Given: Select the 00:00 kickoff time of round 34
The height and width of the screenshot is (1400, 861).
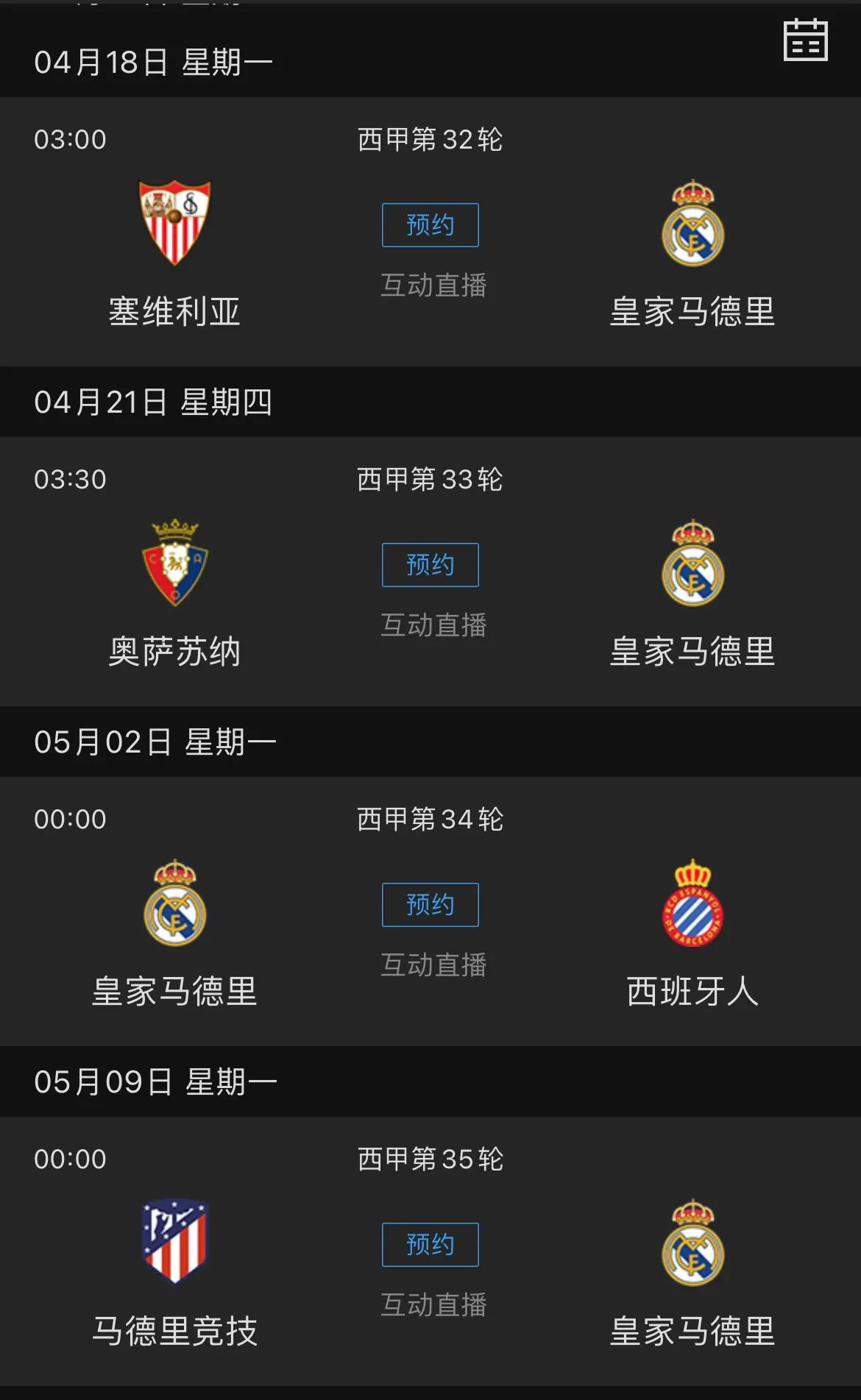Looking at the screenshot, I should pos(68,817).
